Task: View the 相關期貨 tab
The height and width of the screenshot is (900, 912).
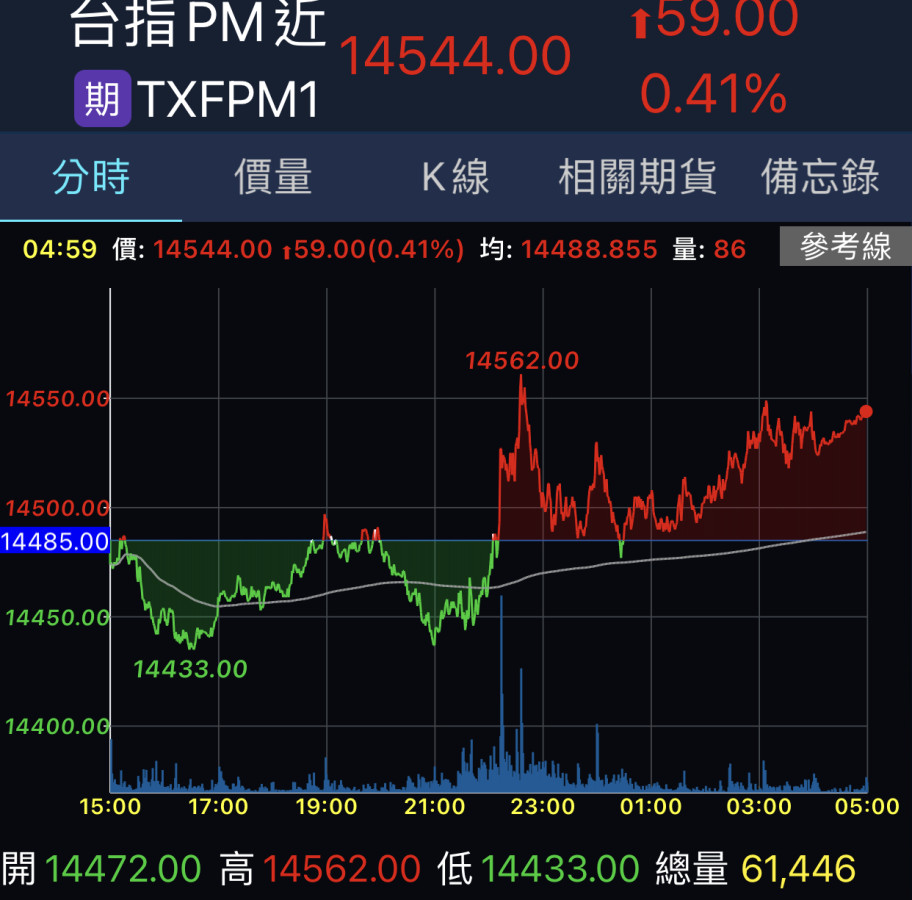Action: coord(637,178)
